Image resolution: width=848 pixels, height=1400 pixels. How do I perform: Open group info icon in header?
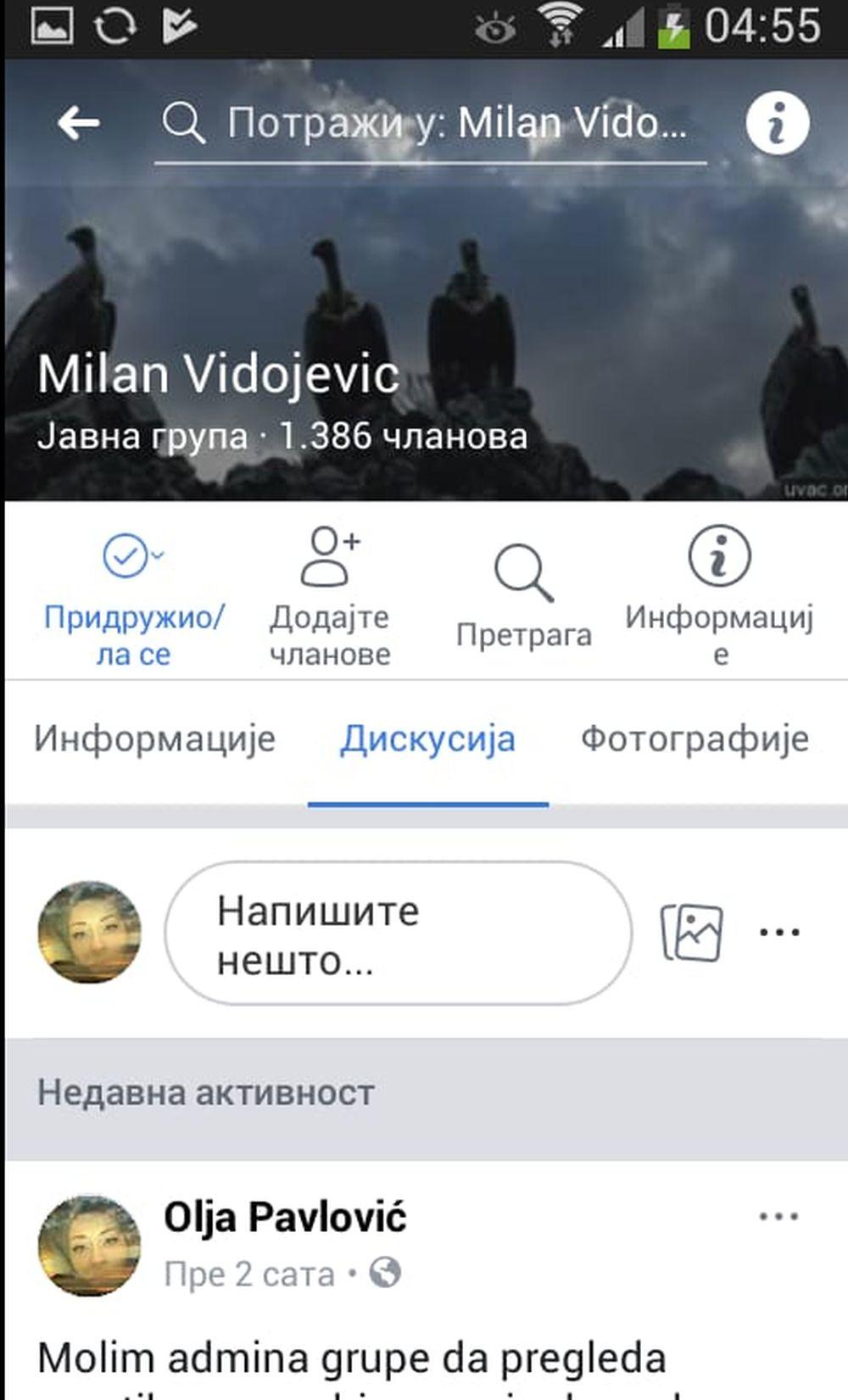778,124
